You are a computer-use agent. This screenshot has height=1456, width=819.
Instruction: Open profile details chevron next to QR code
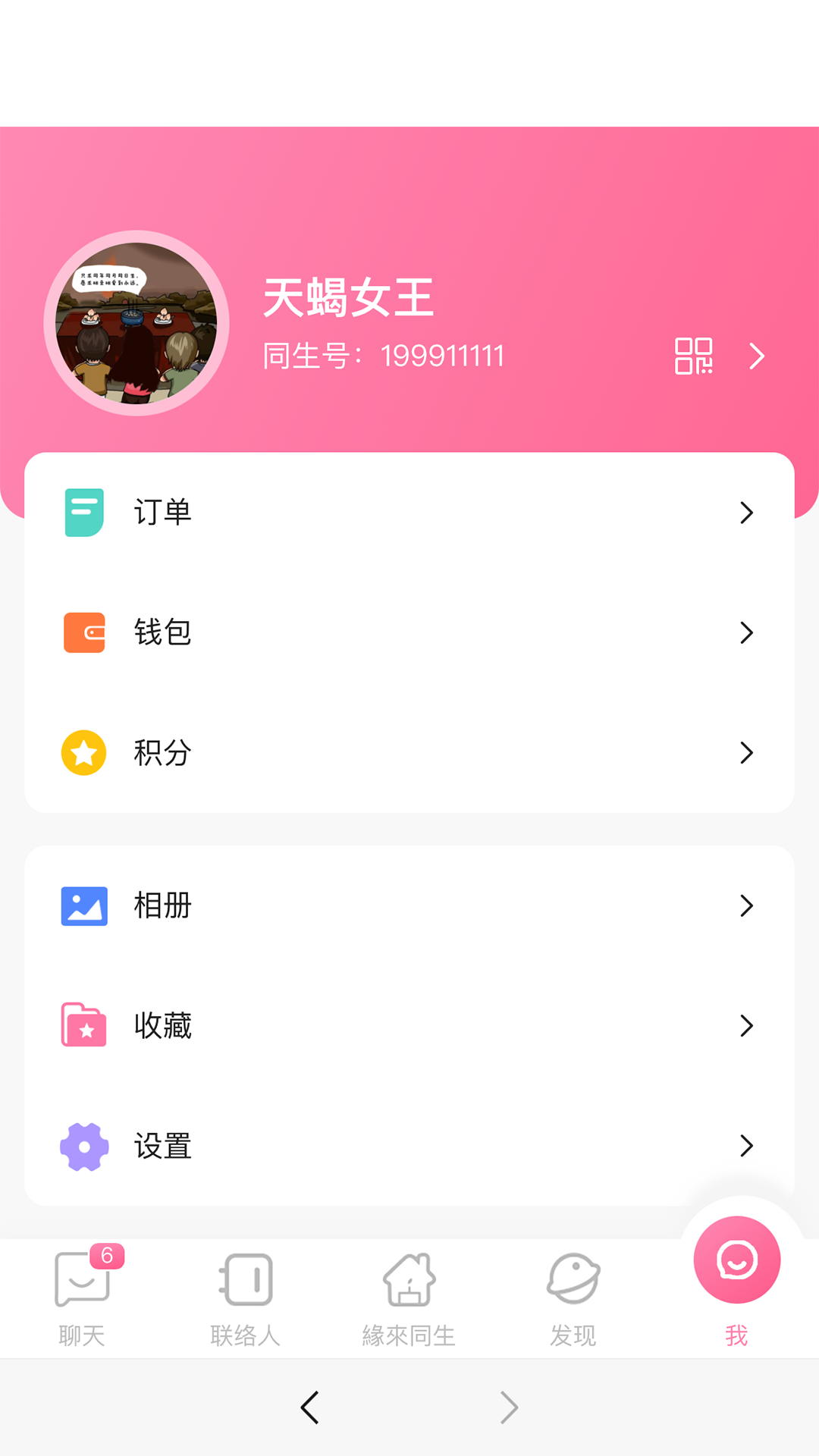point(757,356)
